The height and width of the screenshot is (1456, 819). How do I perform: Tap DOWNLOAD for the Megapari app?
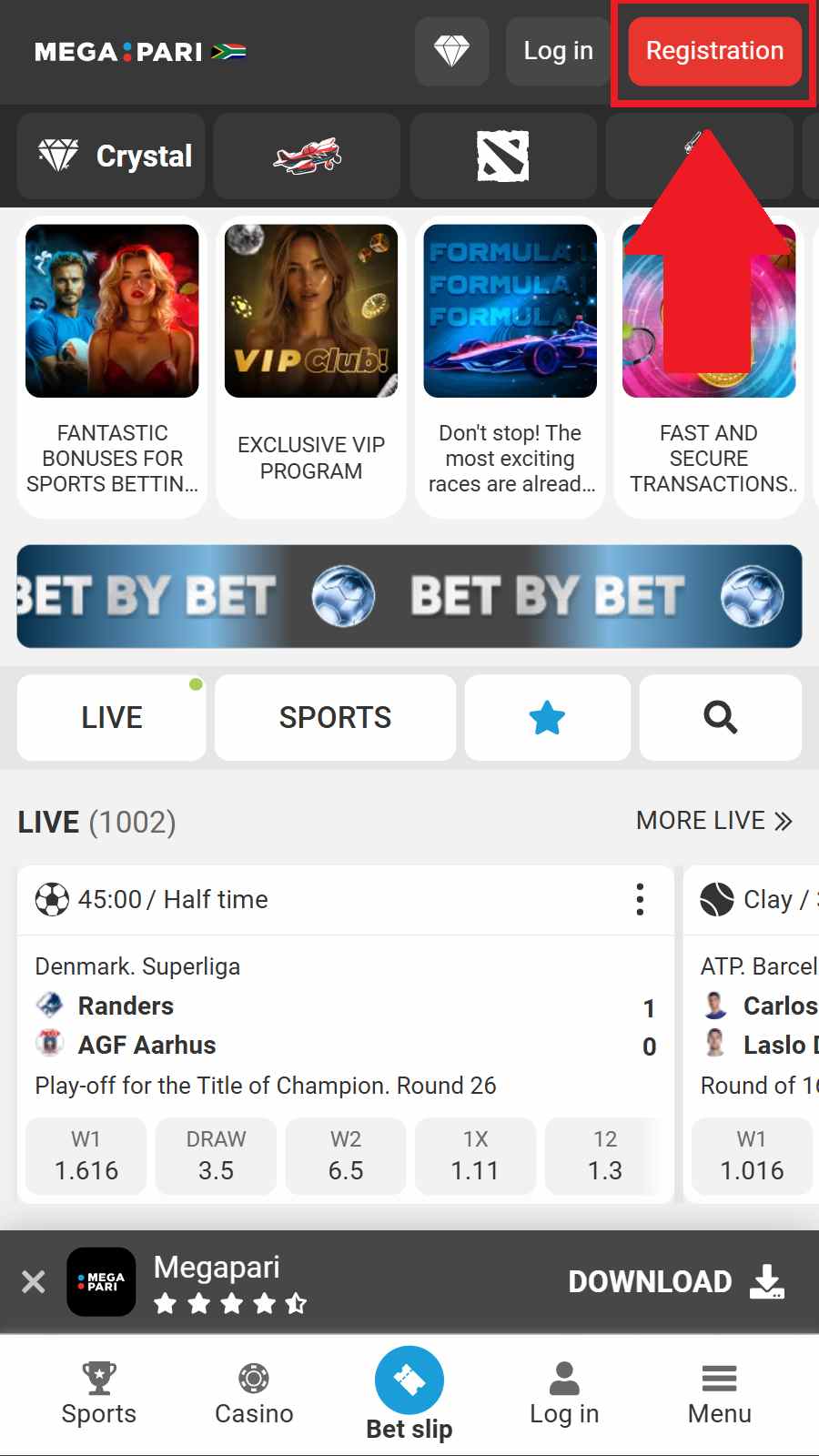(676, 1281)
